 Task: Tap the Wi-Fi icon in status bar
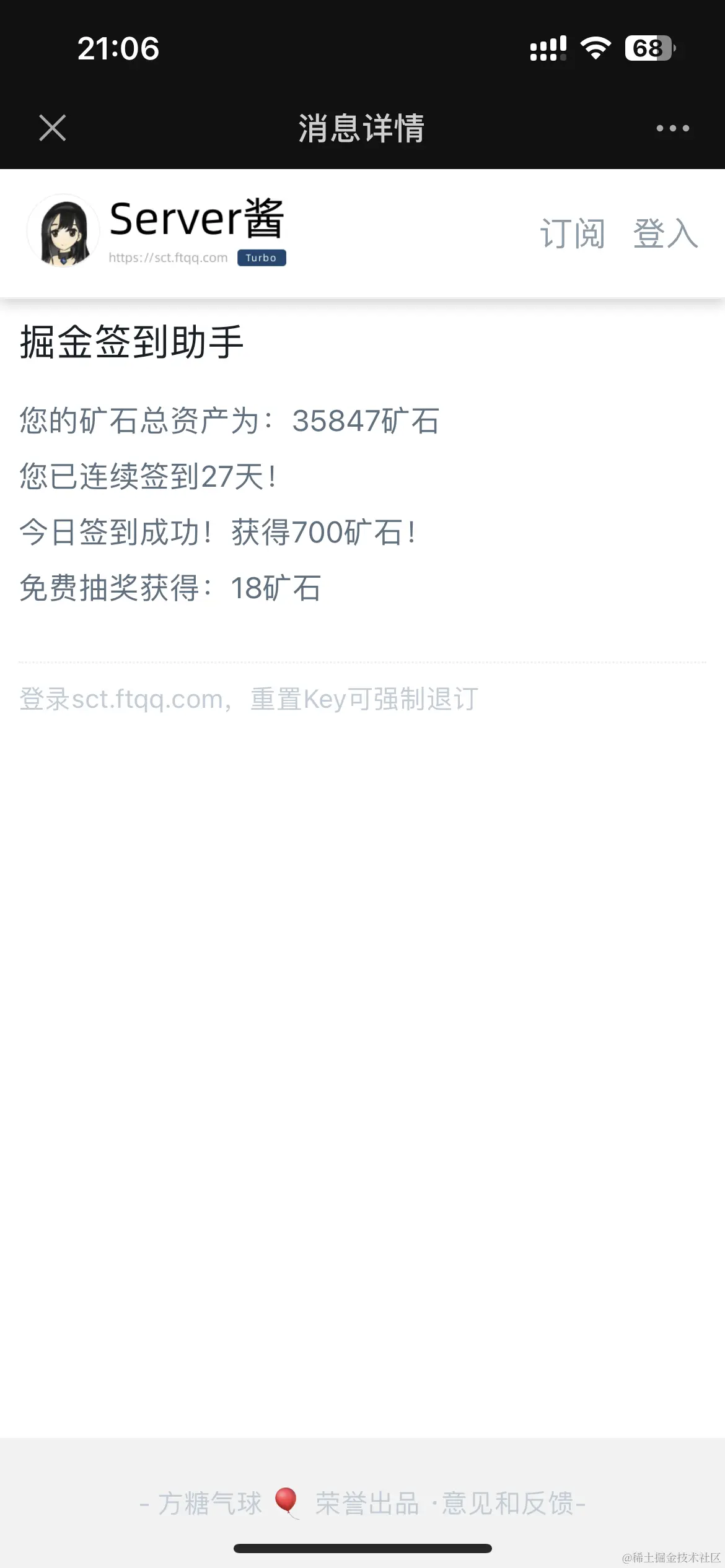[x=596, y=48]
